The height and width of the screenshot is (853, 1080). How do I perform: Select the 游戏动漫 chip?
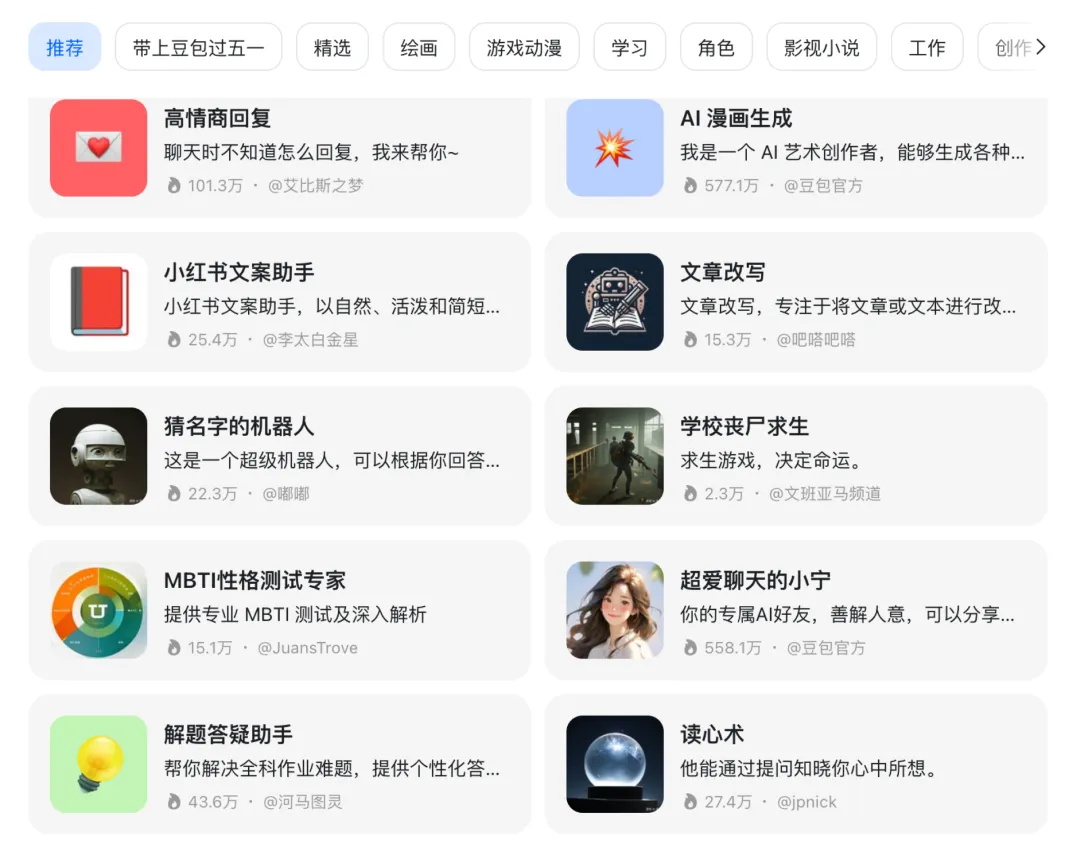coord(524,47)
